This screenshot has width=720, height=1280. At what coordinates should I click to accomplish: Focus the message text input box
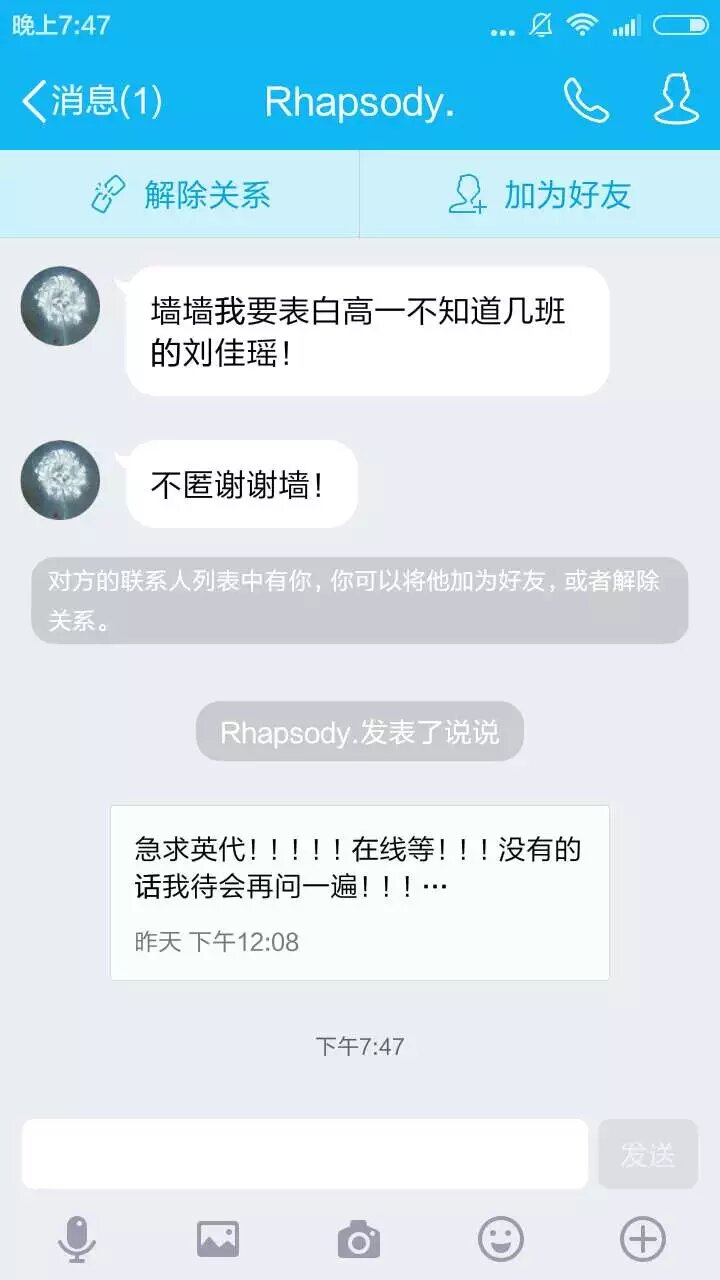point(305,1154)
